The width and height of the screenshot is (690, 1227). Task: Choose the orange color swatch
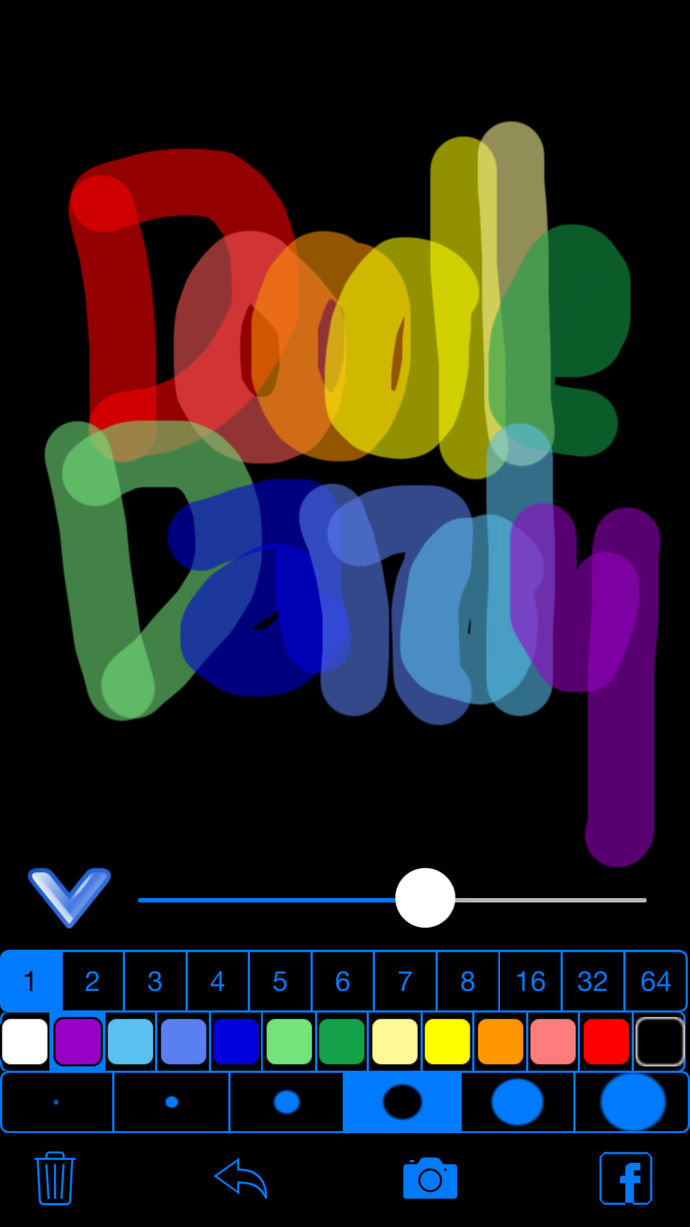click(500, 1042)
